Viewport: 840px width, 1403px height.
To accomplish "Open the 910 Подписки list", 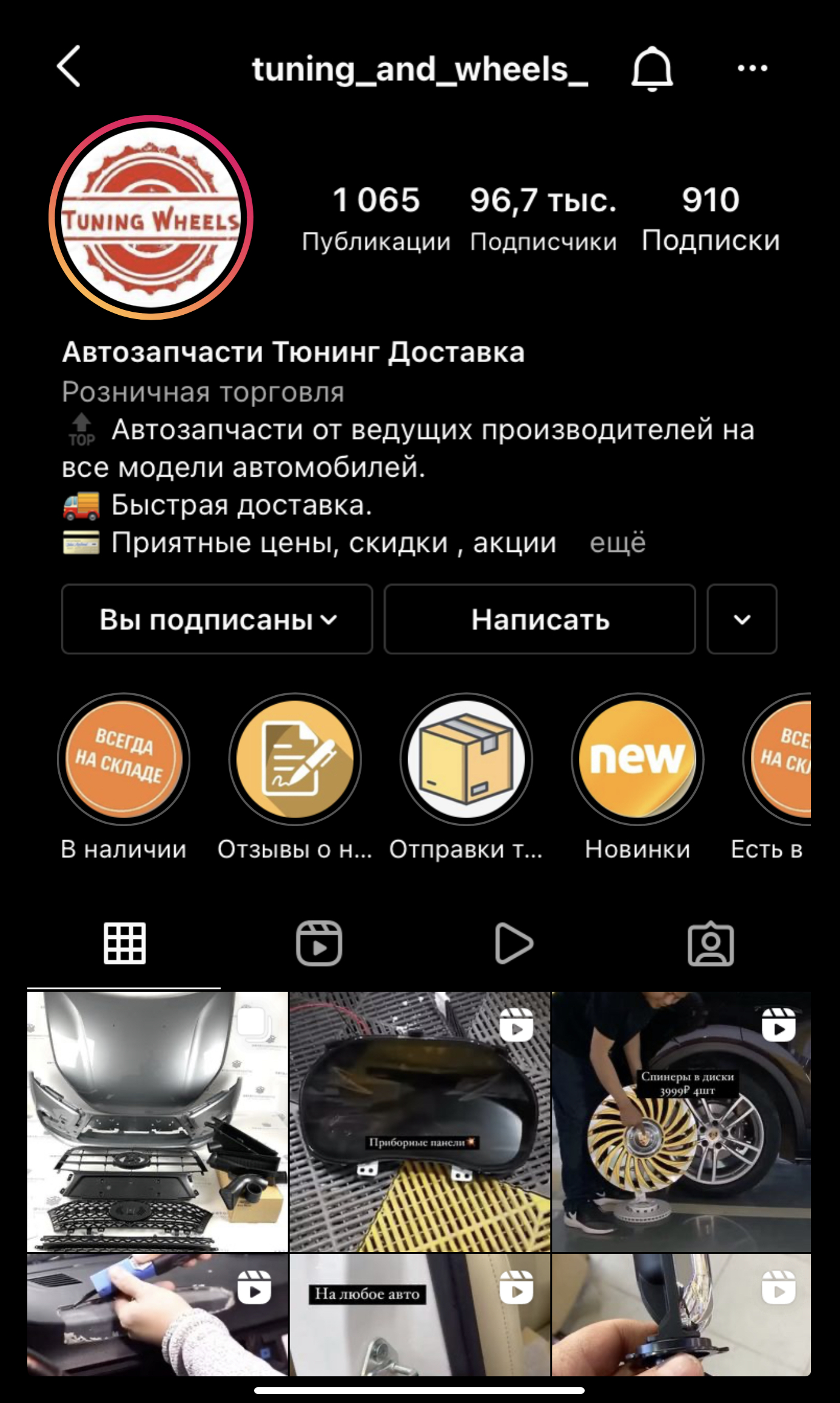I will coord(710,217).
